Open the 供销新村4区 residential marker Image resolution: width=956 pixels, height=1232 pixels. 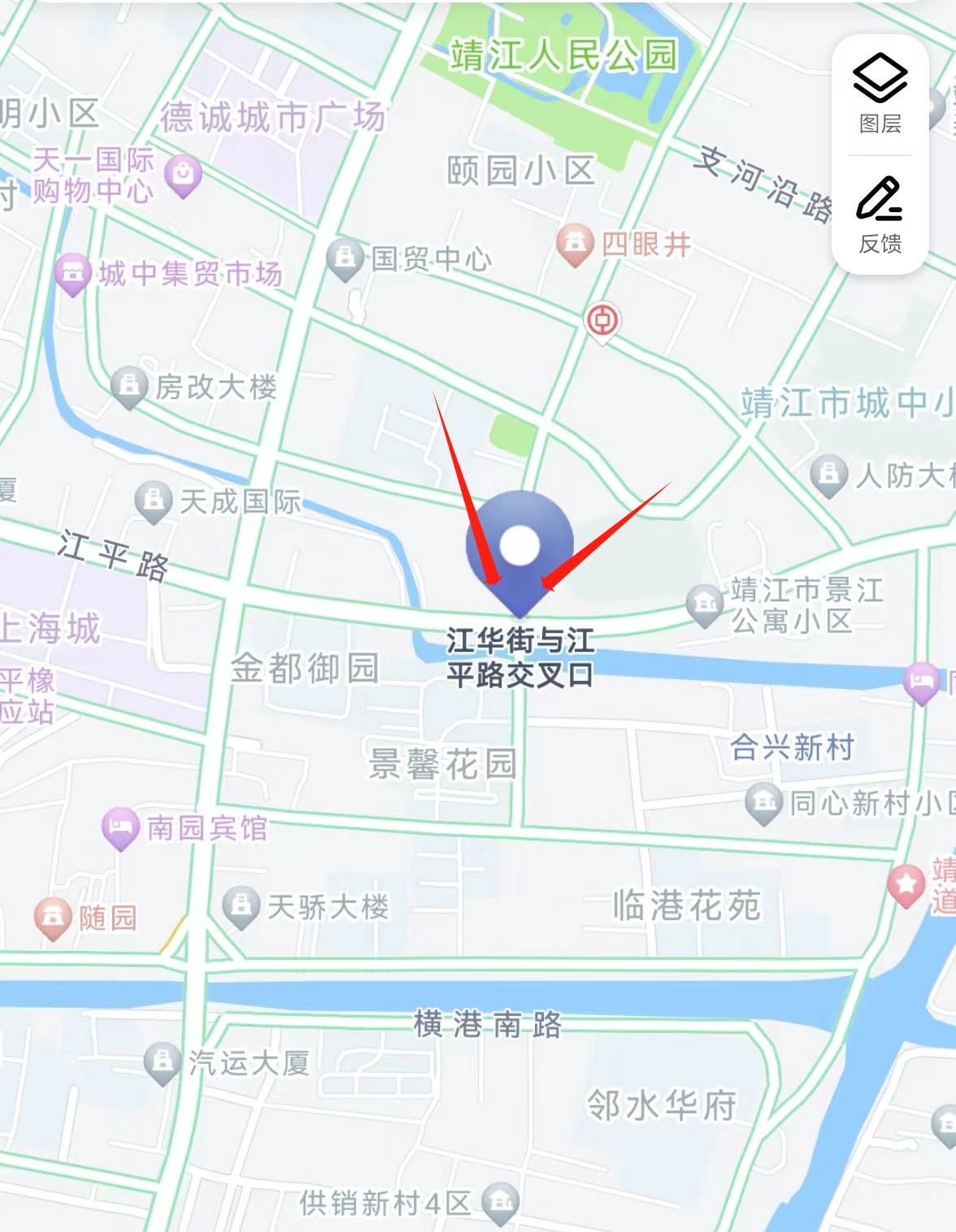coord(500,1202)
